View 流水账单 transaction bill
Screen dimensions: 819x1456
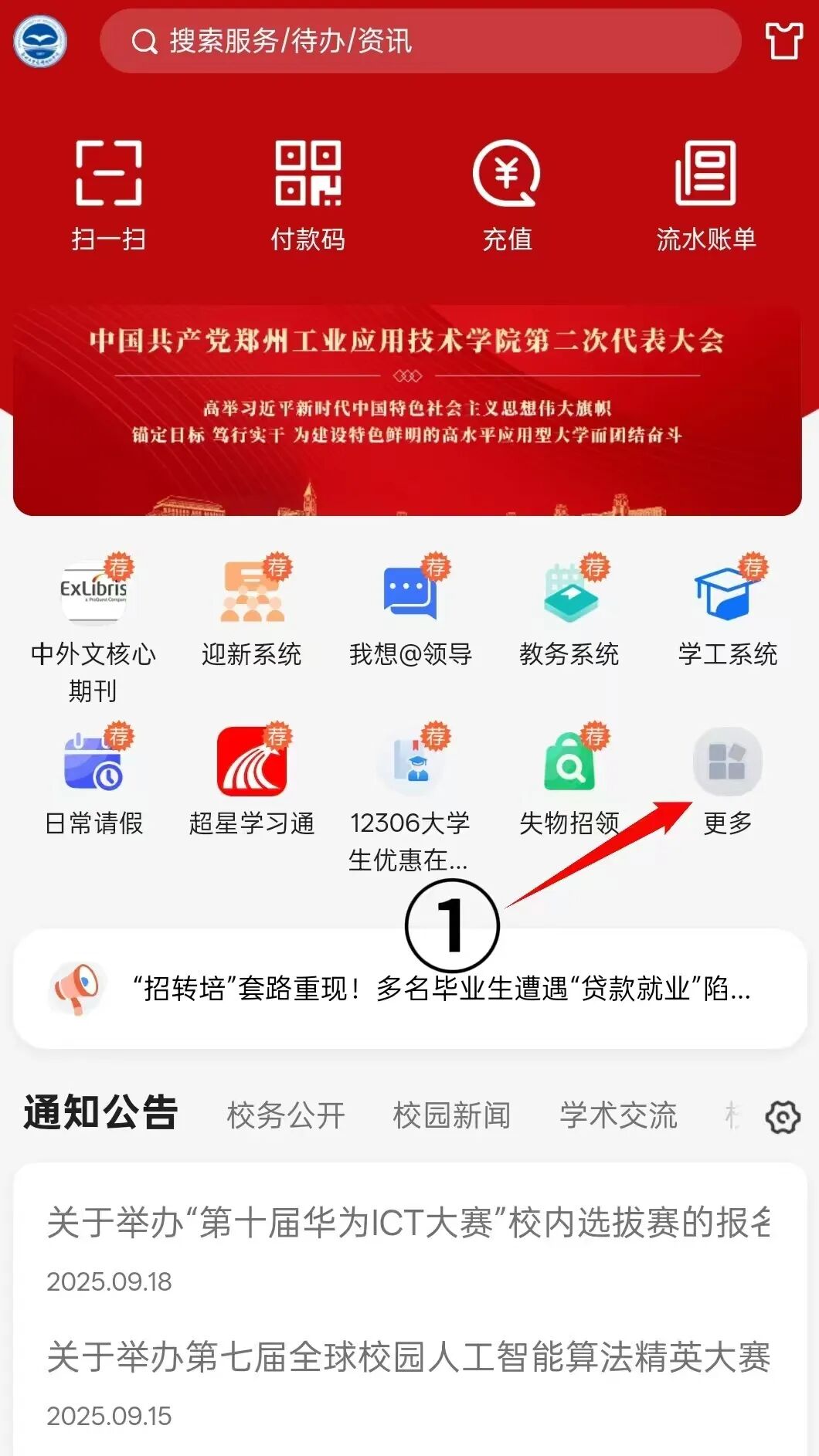(705, 193)
